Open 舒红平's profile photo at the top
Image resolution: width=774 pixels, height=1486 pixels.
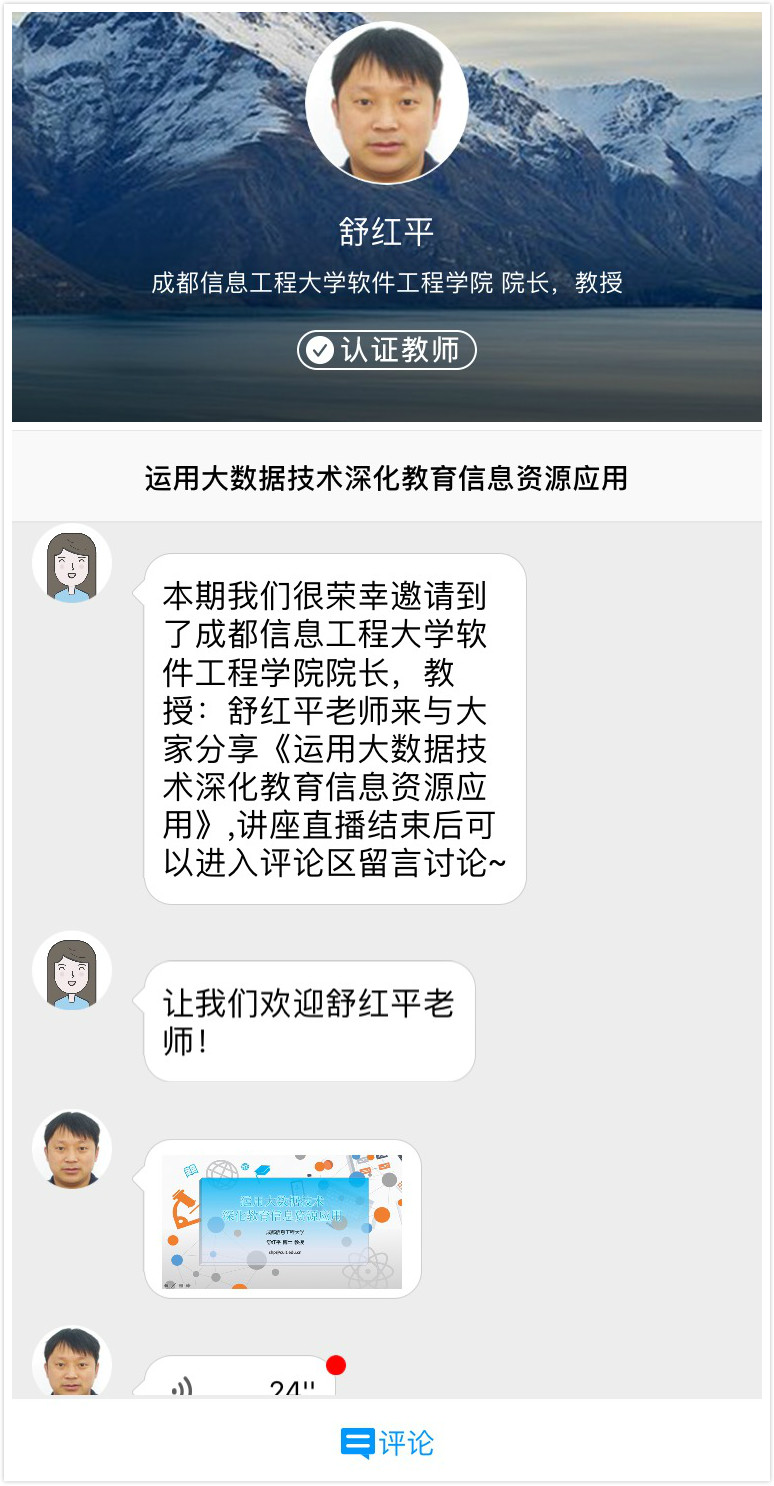click(x=386, y=103)
